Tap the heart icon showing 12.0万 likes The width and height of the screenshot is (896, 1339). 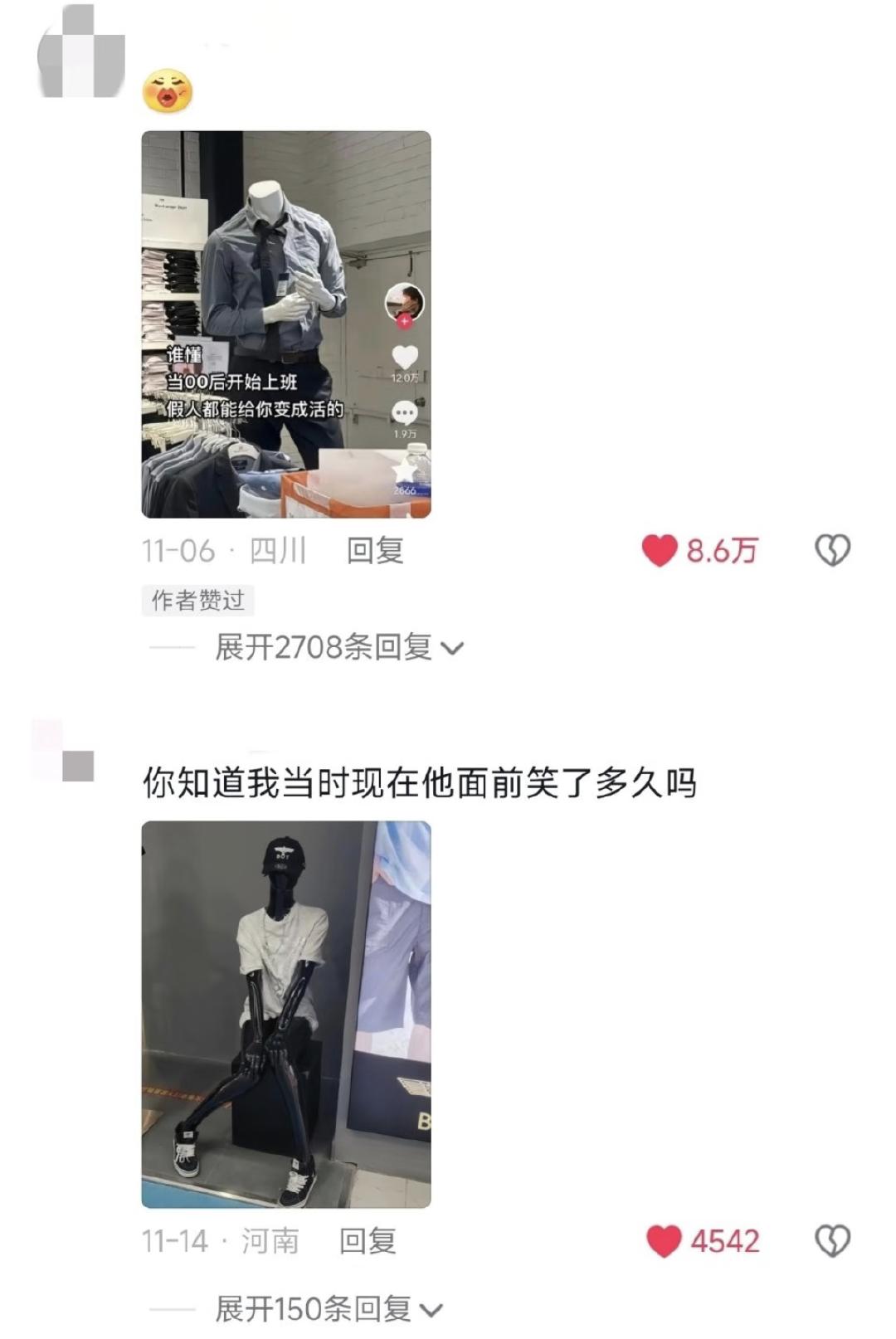point(406,358)
